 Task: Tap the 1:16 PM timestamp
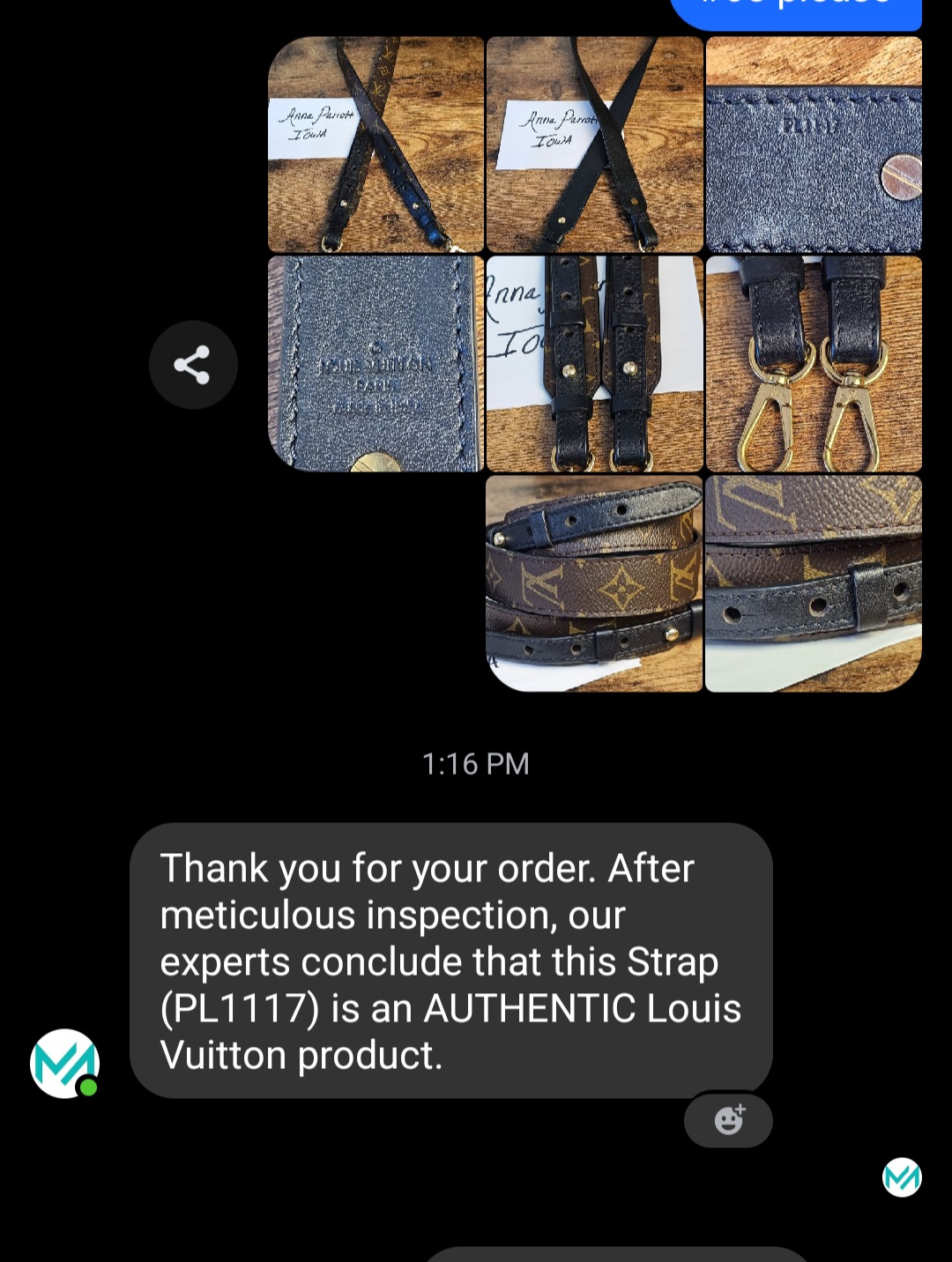pos(475,763)
